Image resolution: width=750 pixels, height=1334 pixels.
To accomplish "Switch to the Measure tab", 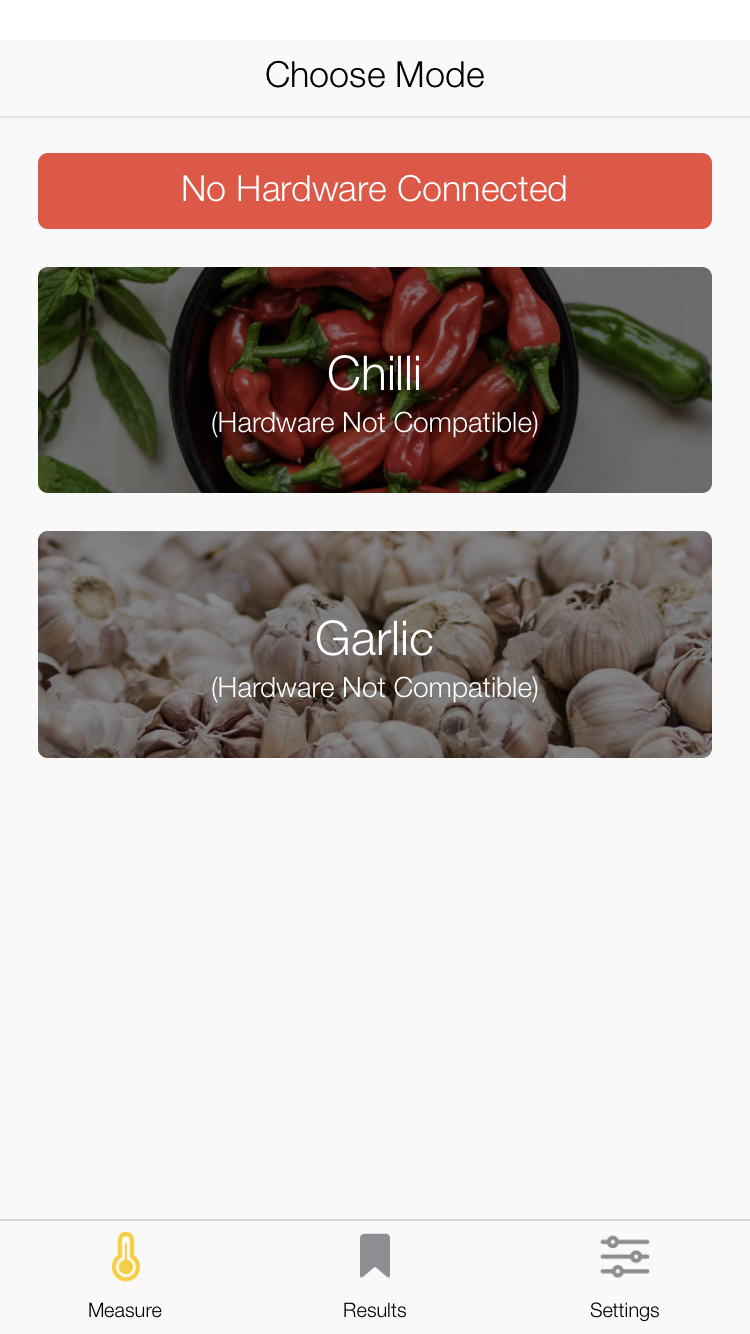I will (124, 1275).
